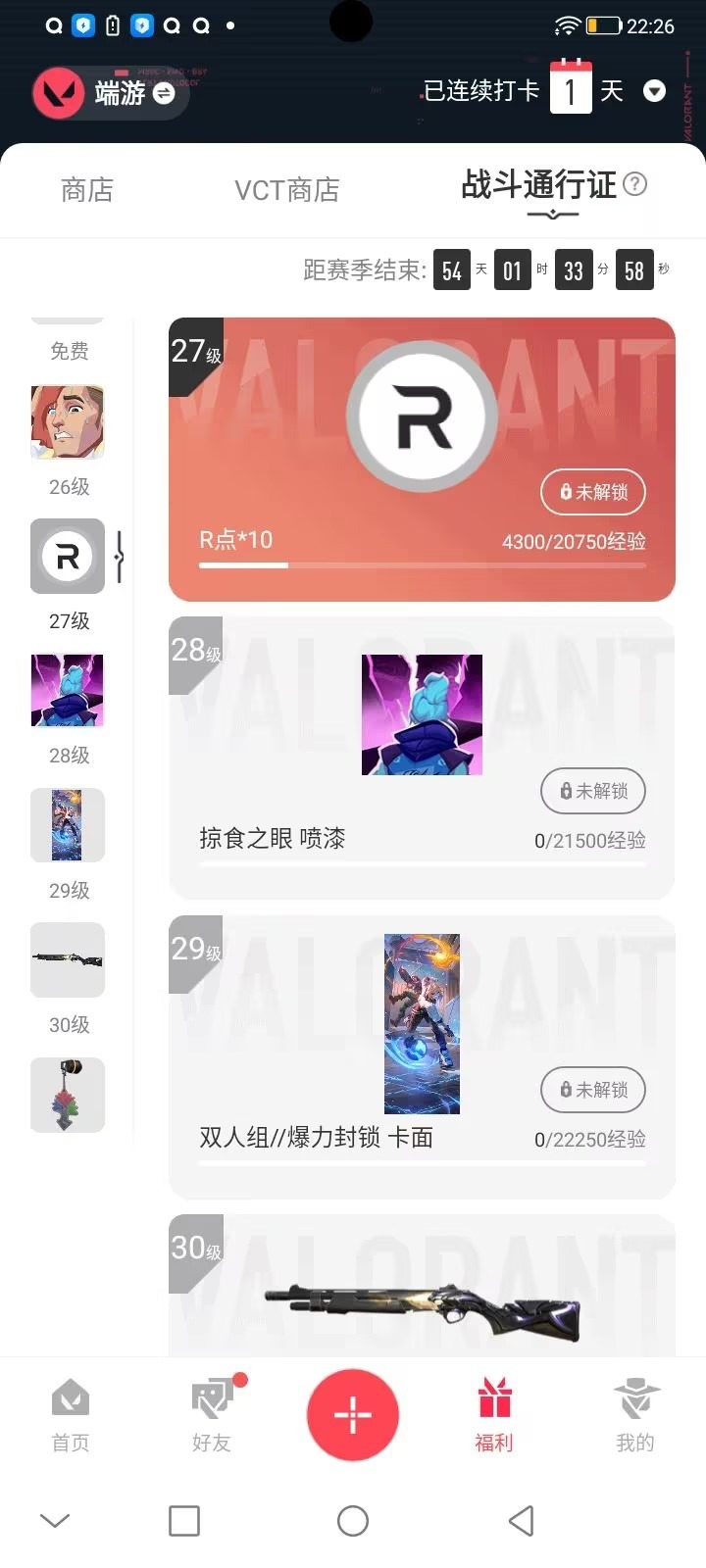Switch to the 商店 tab
The width and height of the screenshot is (706, 1568).
[x=87, y=190]
